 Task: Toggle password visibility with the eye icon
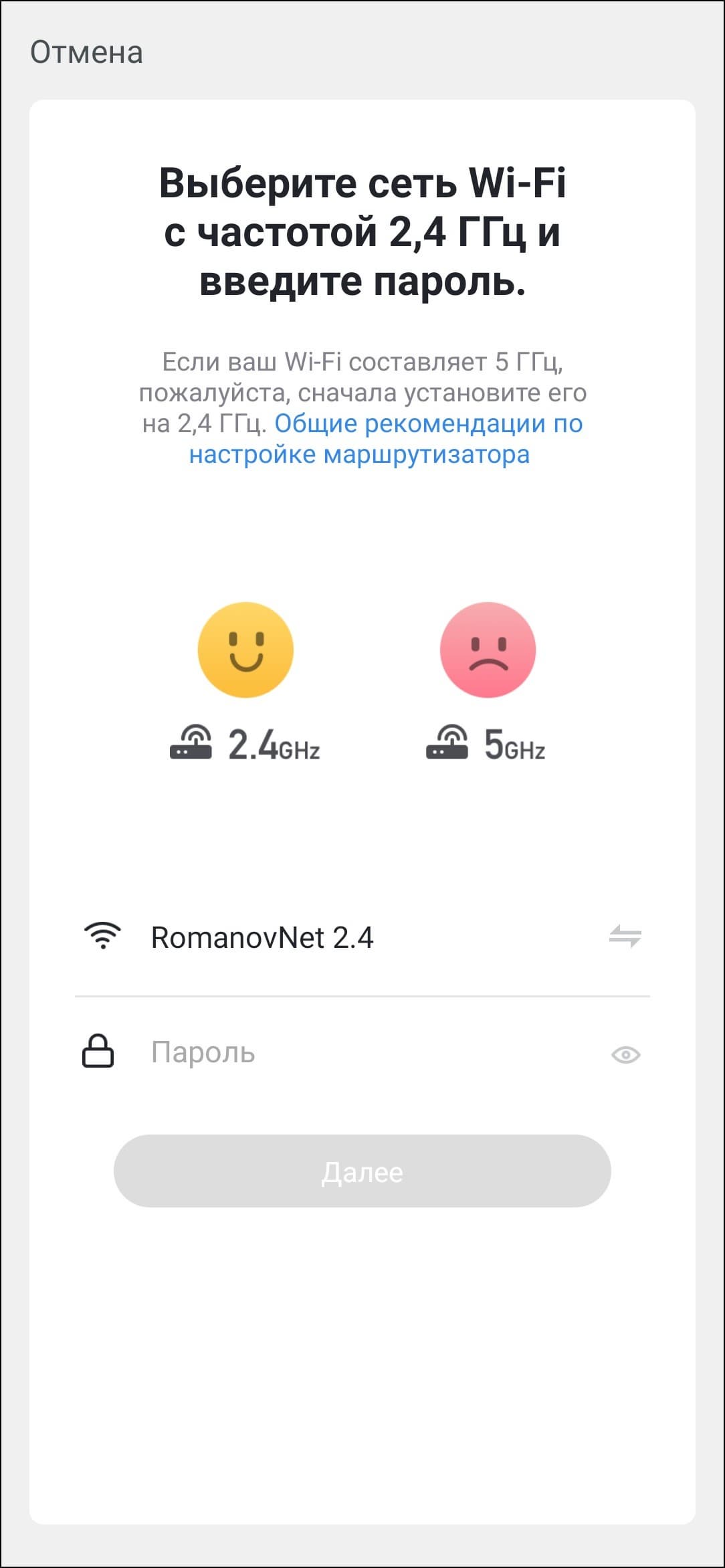626,1055
